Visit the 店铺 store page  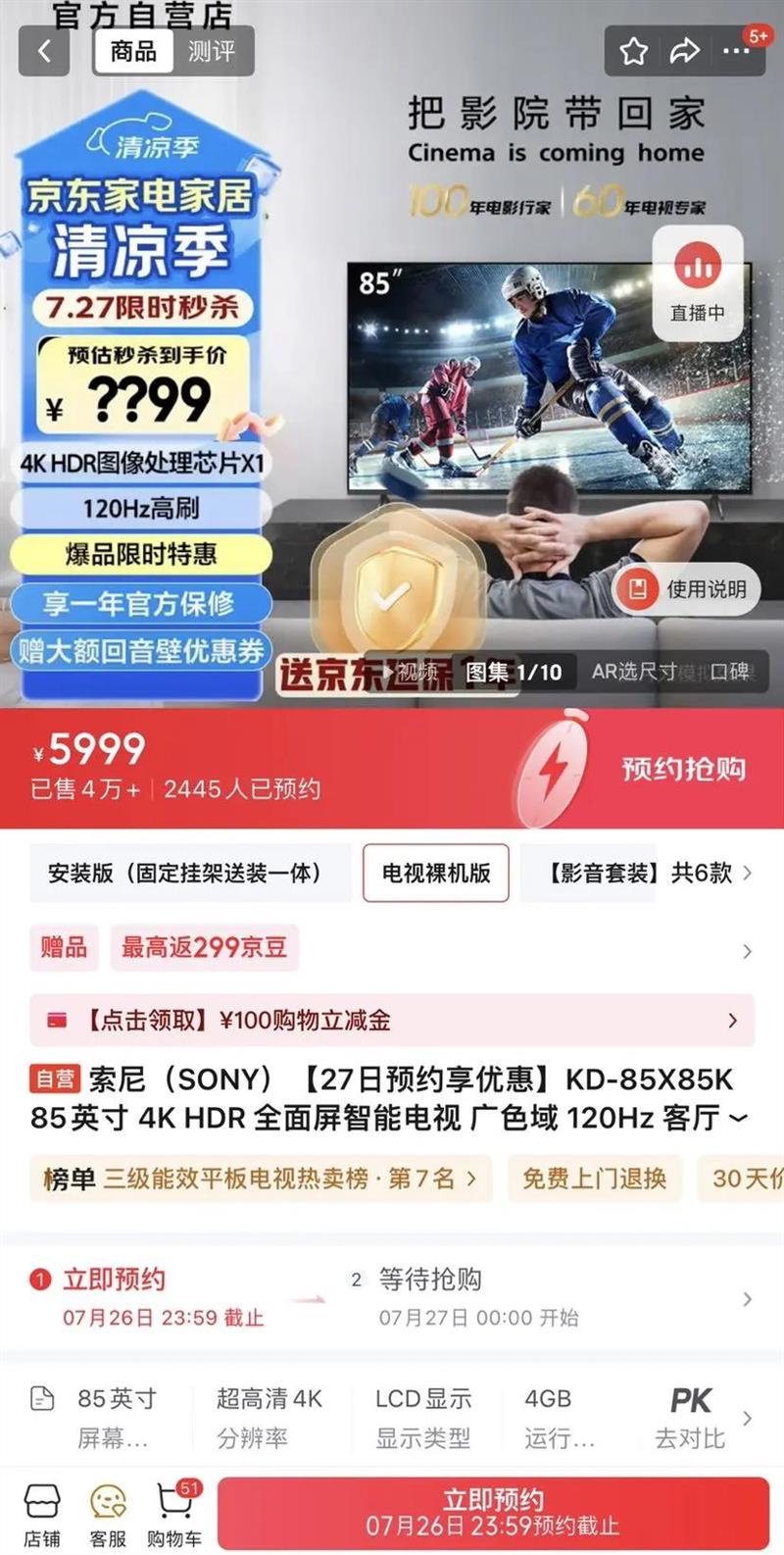(42, 1516)
